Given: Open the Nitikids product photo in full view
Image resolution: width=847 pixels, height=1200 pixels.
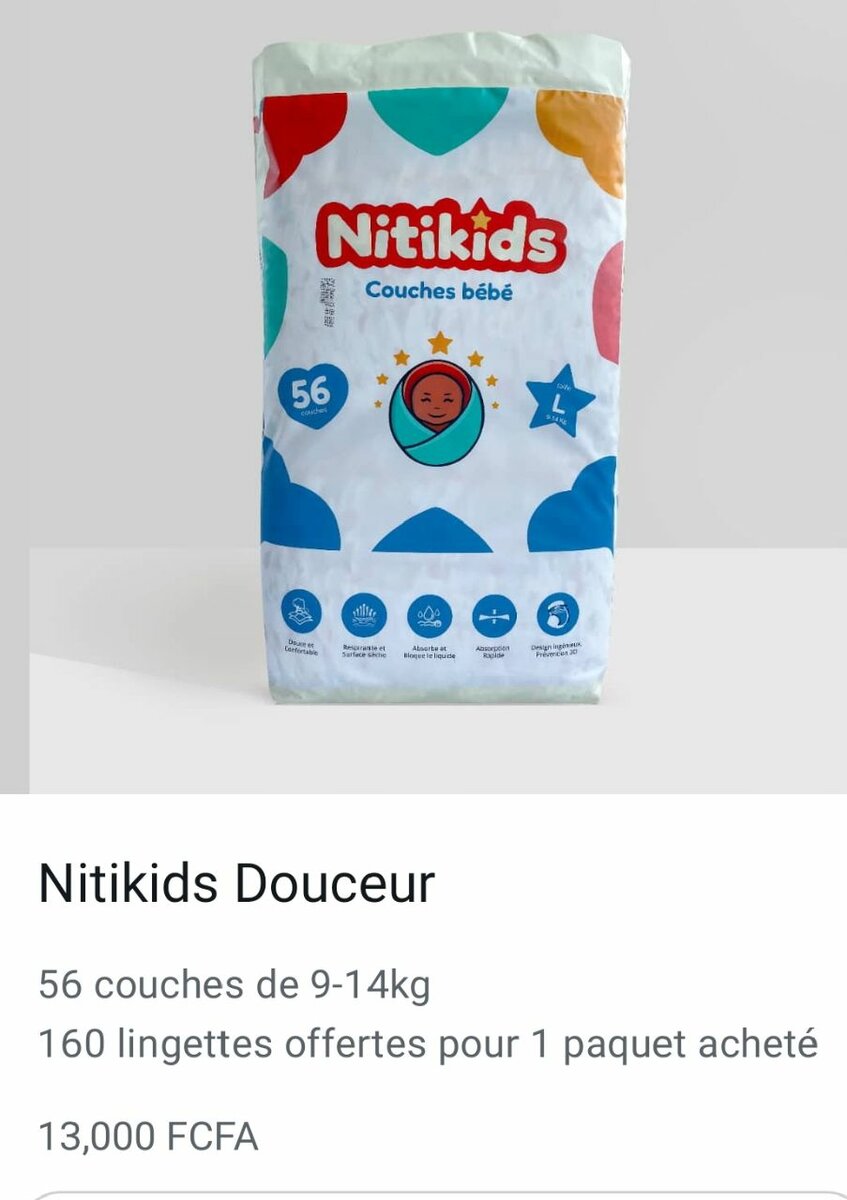Looking at the screenshot, I should click(438, 380).
